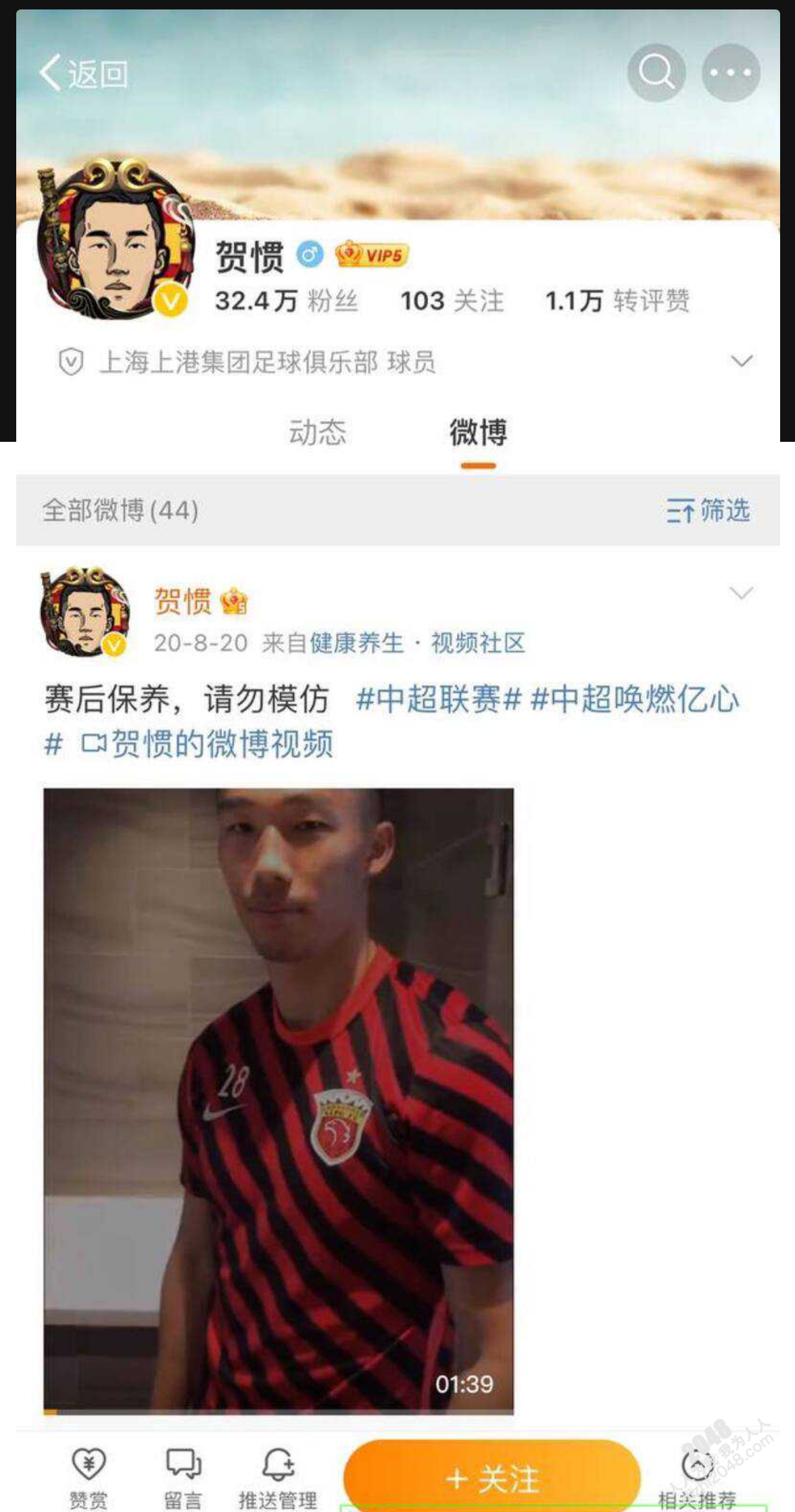Open search on this profile
Viewport: 795px width, 1512px height.
pyautogui.click(x=656, y=72)
